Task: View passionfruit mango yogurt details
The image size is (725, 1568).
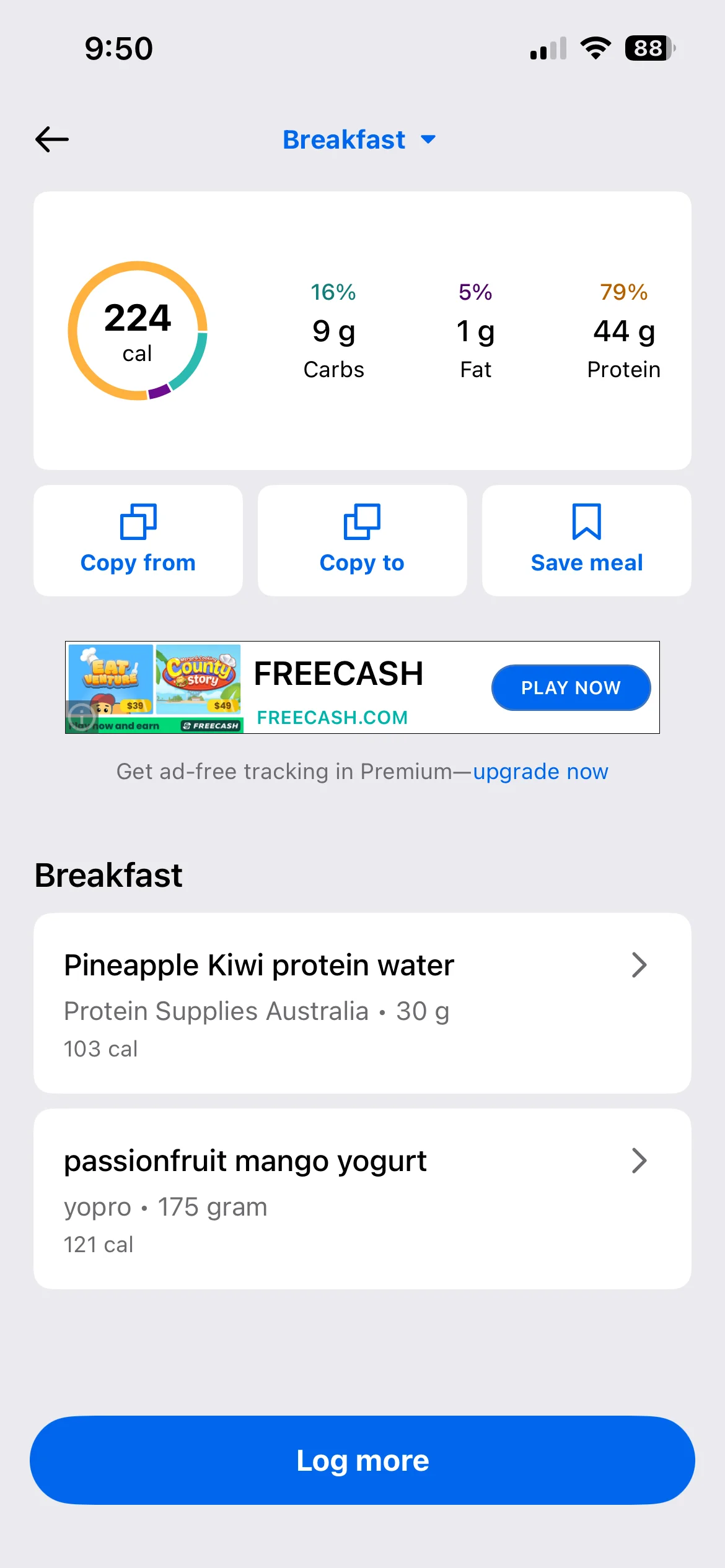Action: tap(362, 1199)
